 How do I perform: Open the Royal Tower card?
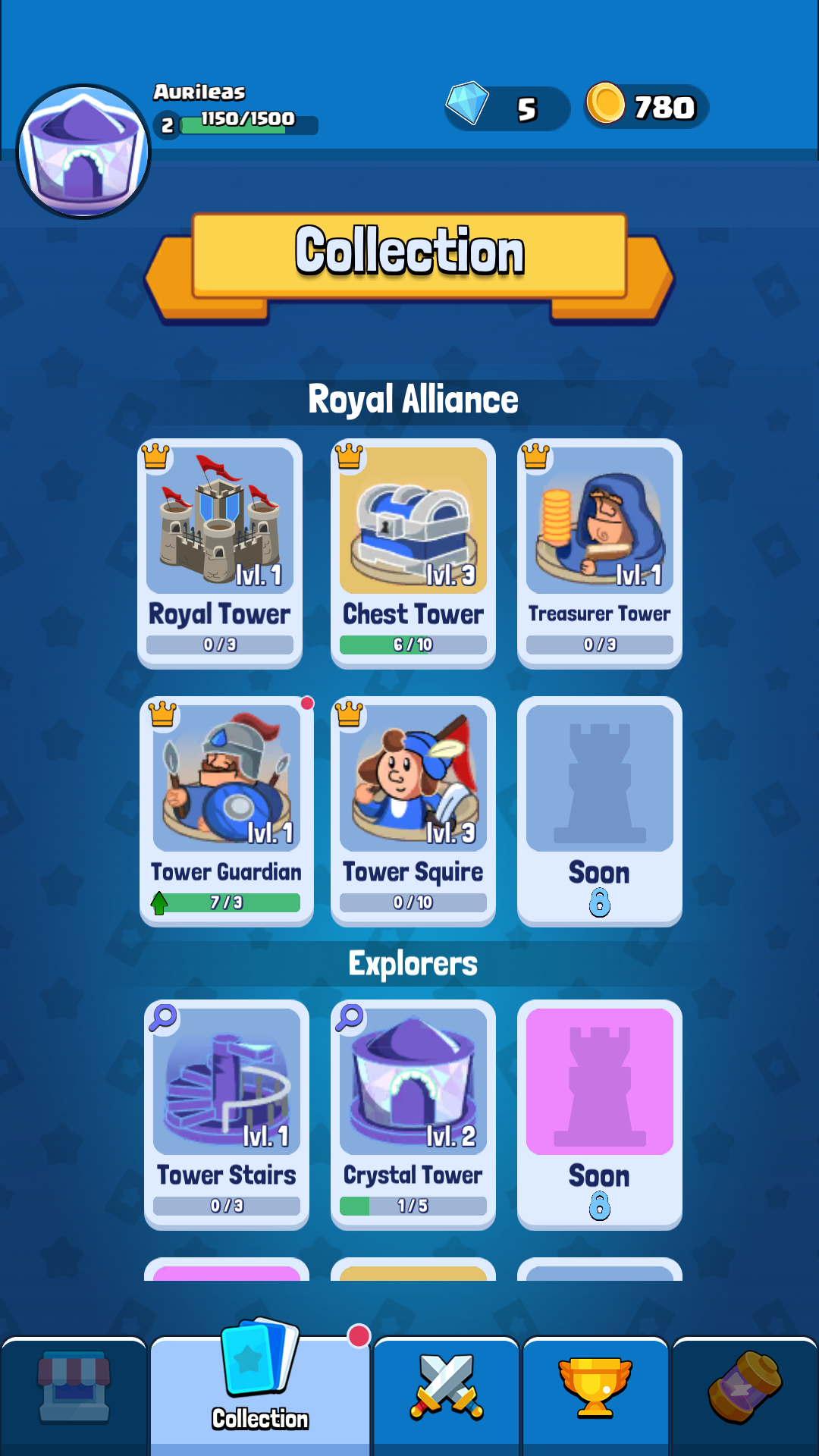[220, 554]
